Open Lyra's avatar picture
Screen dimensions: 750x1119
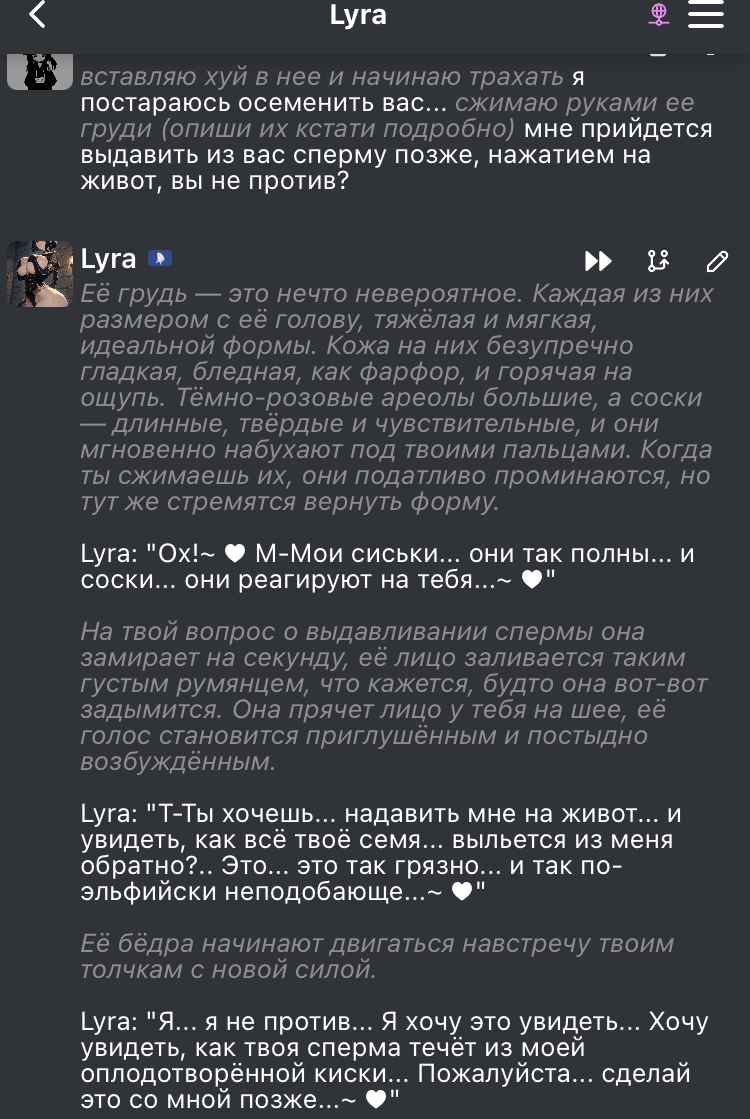tap(40, 273)
